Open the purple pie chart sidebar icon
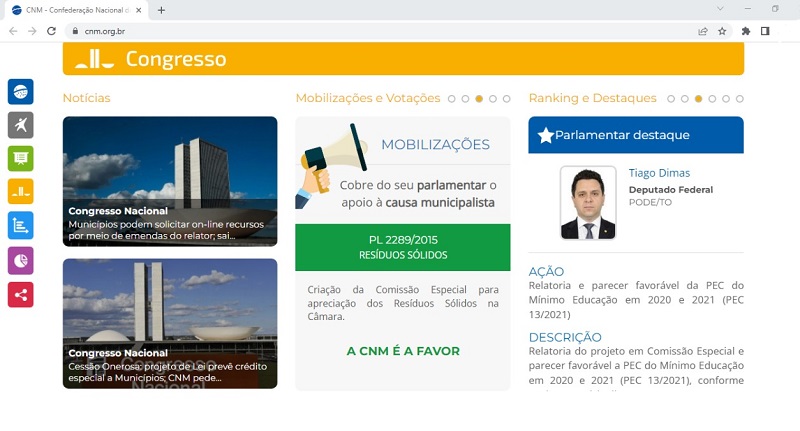The height and width of the screenshot is (431, 800). pyautogui.click(x=20, y=260)
